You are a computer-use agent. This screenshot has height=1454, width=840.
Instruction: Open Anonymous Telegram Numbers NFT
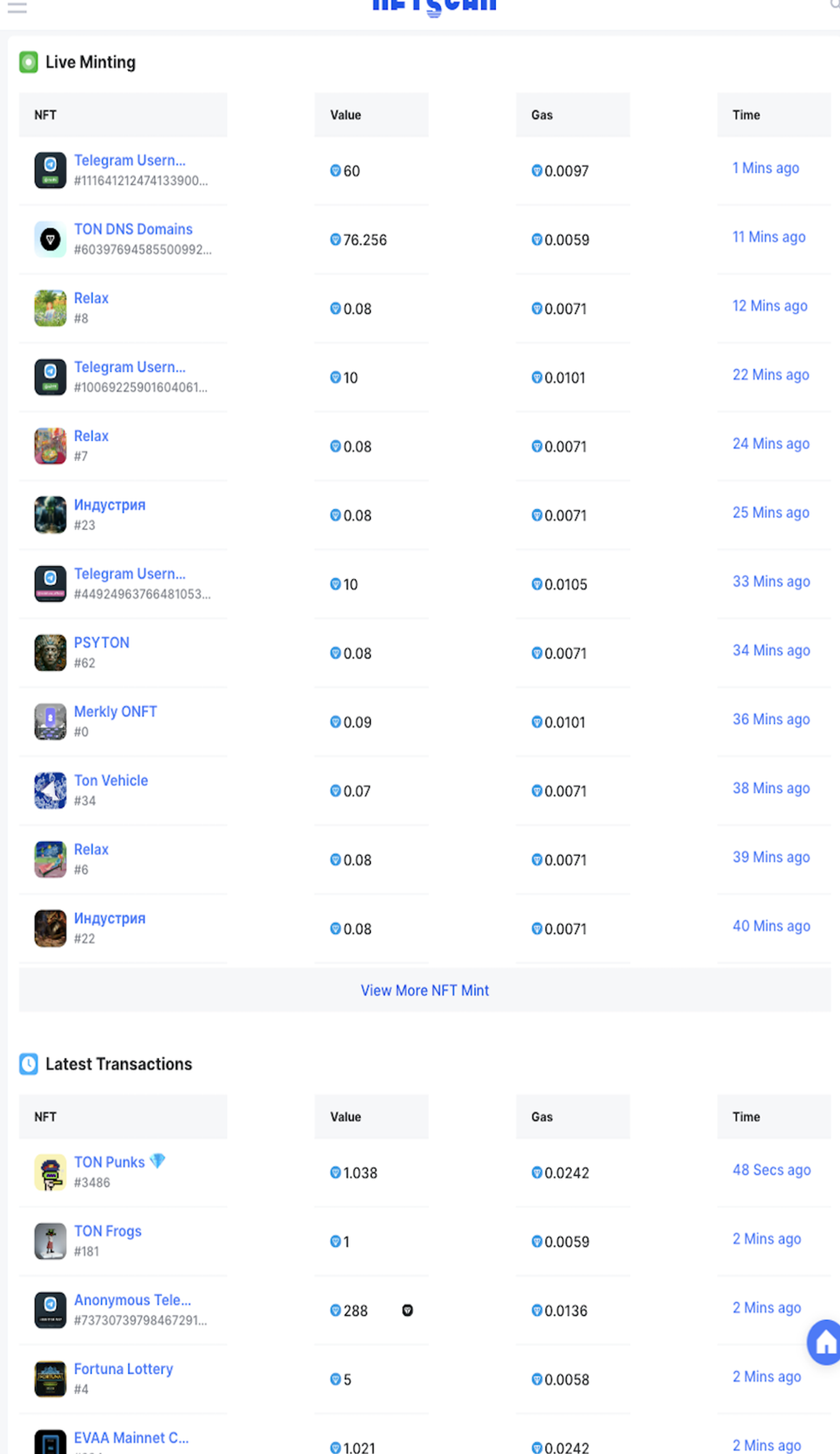[132, 1300]
